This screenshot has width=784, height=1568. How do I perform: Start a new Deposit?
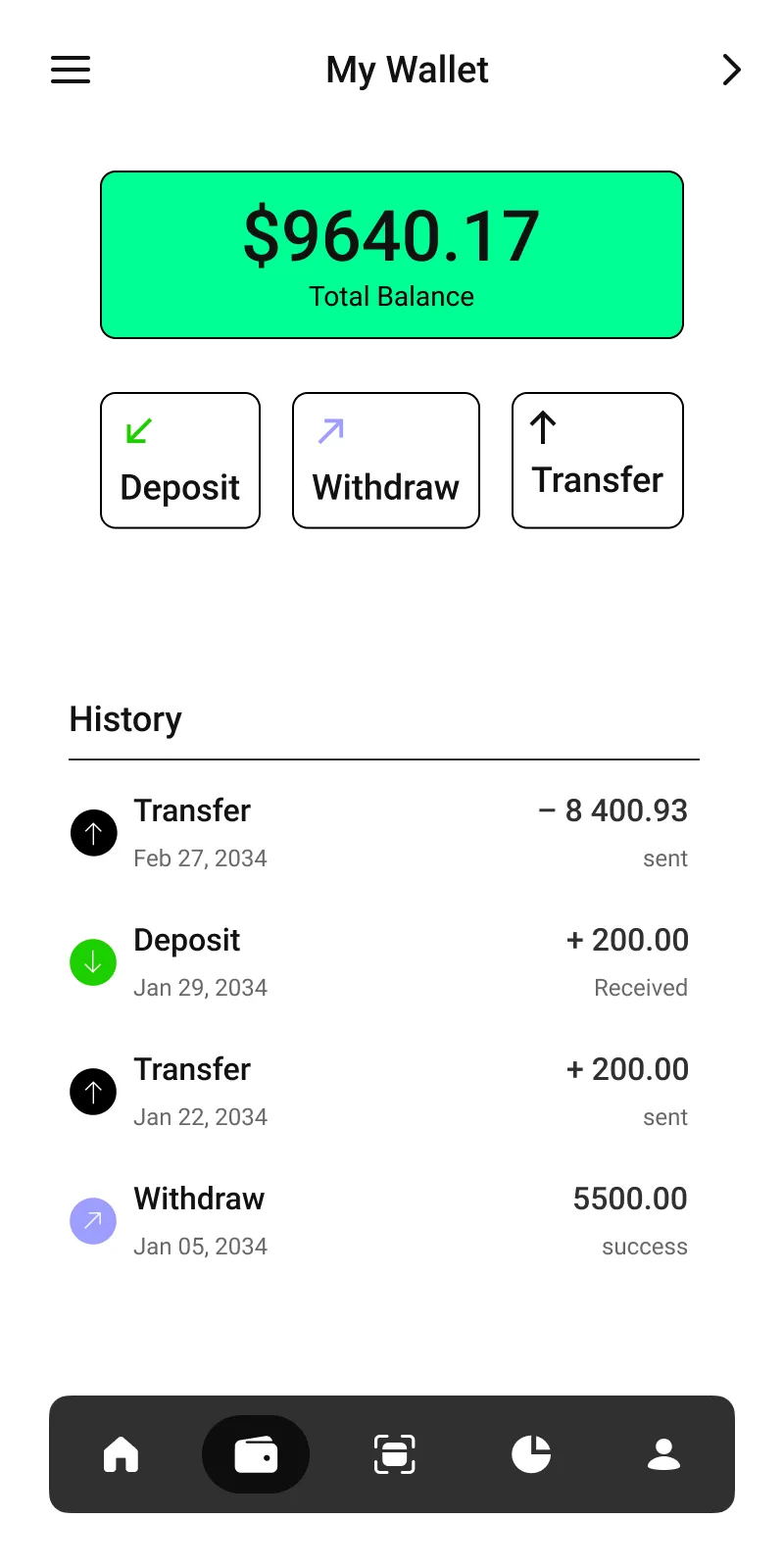(x=180, y=461)
